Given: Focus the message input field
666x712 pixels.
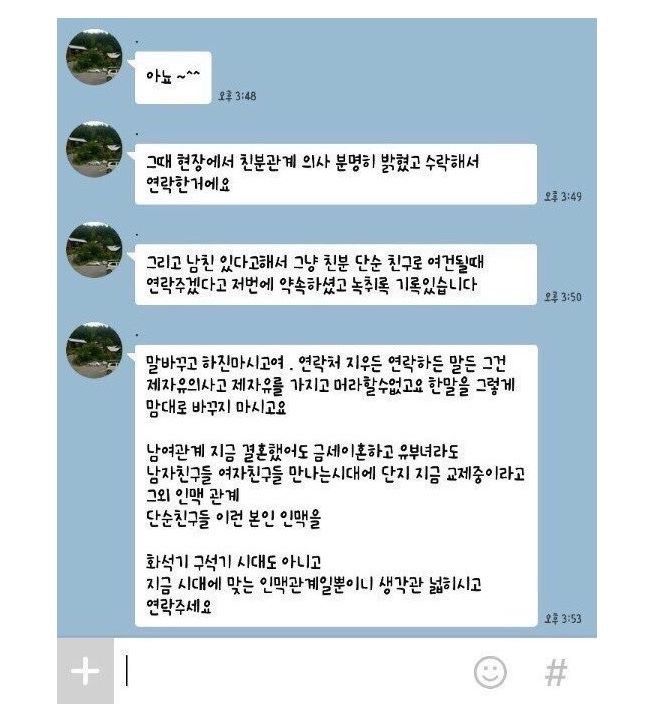Looking at the screenshot, I should [x=290, y=671].
